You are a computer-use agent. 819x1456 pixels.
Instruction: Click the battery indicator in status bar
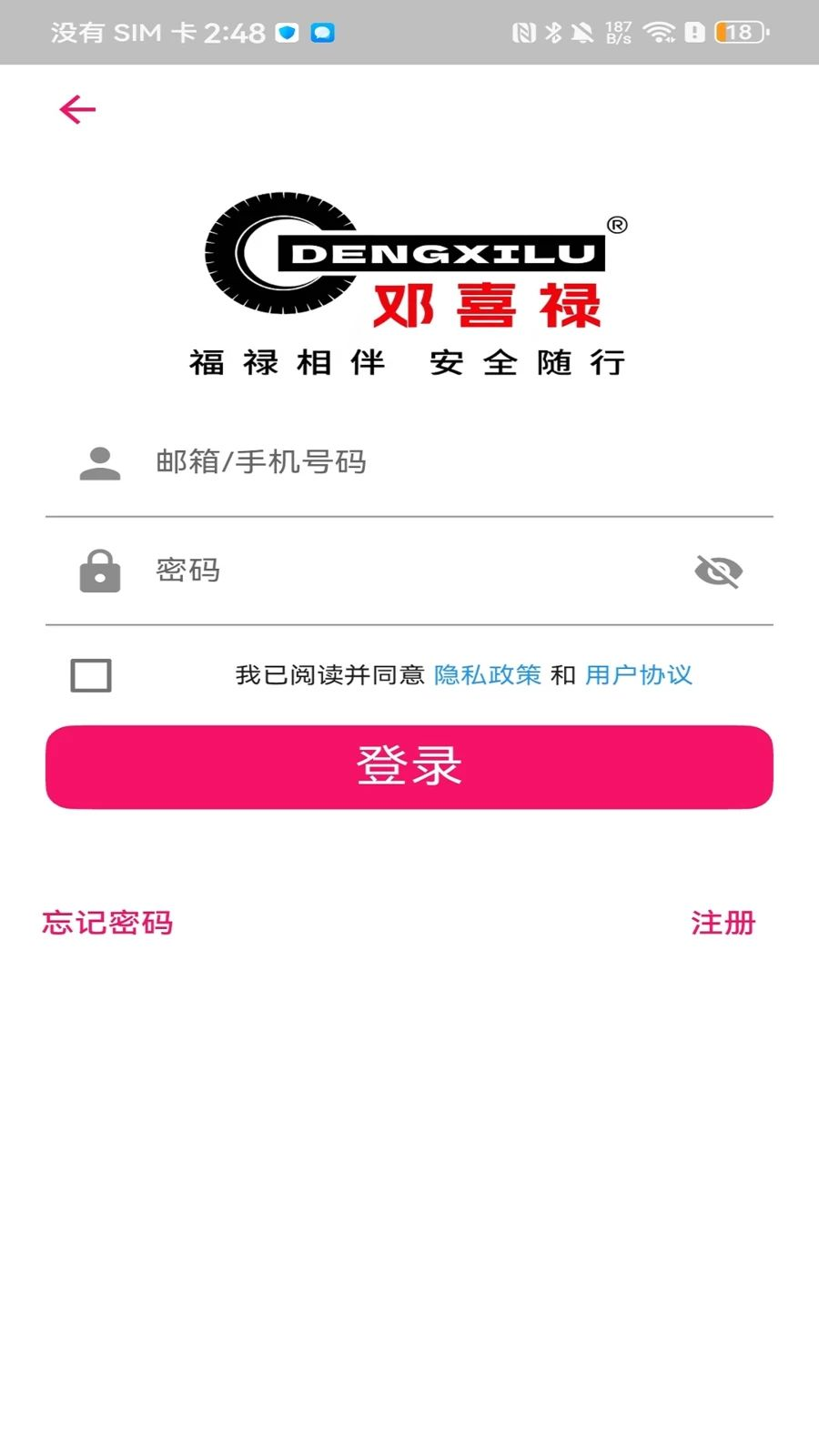click(739, 32)
